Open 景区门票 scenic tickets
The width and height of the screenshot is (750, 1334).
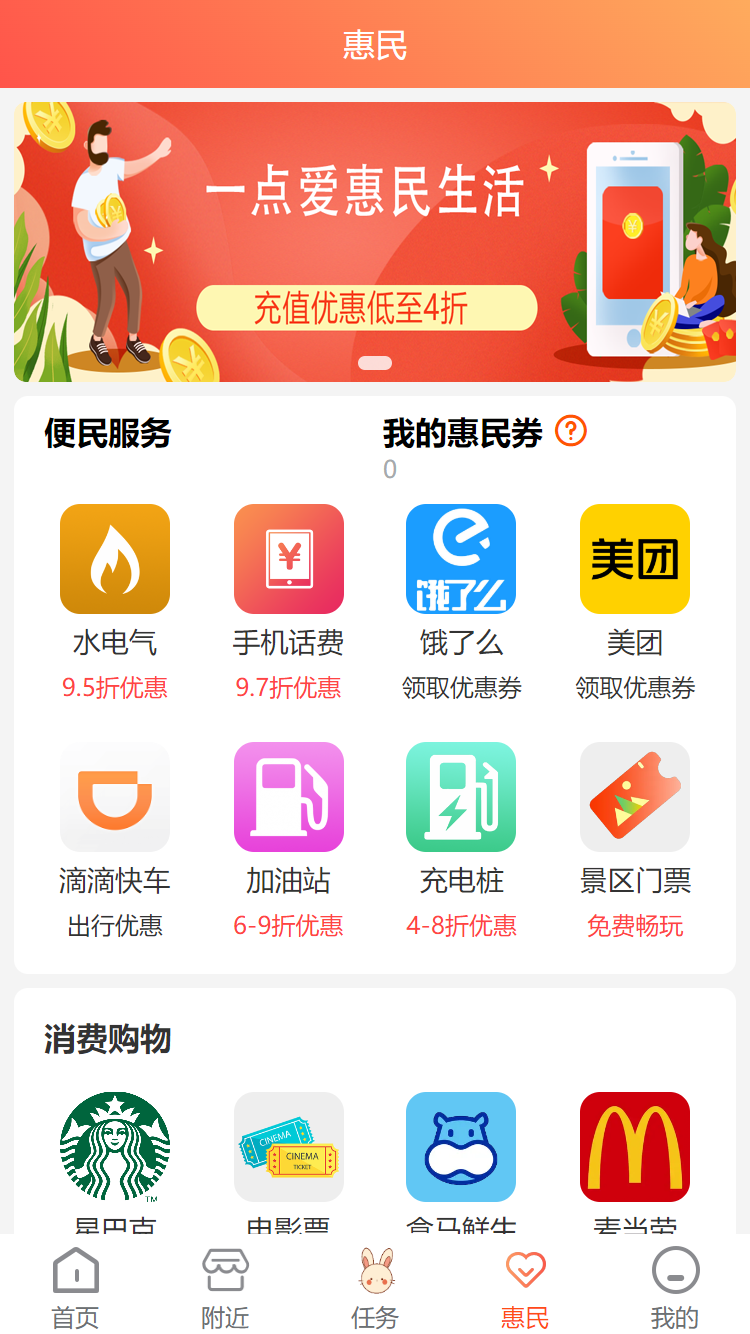pyautogui.click(x=635, y=797)
